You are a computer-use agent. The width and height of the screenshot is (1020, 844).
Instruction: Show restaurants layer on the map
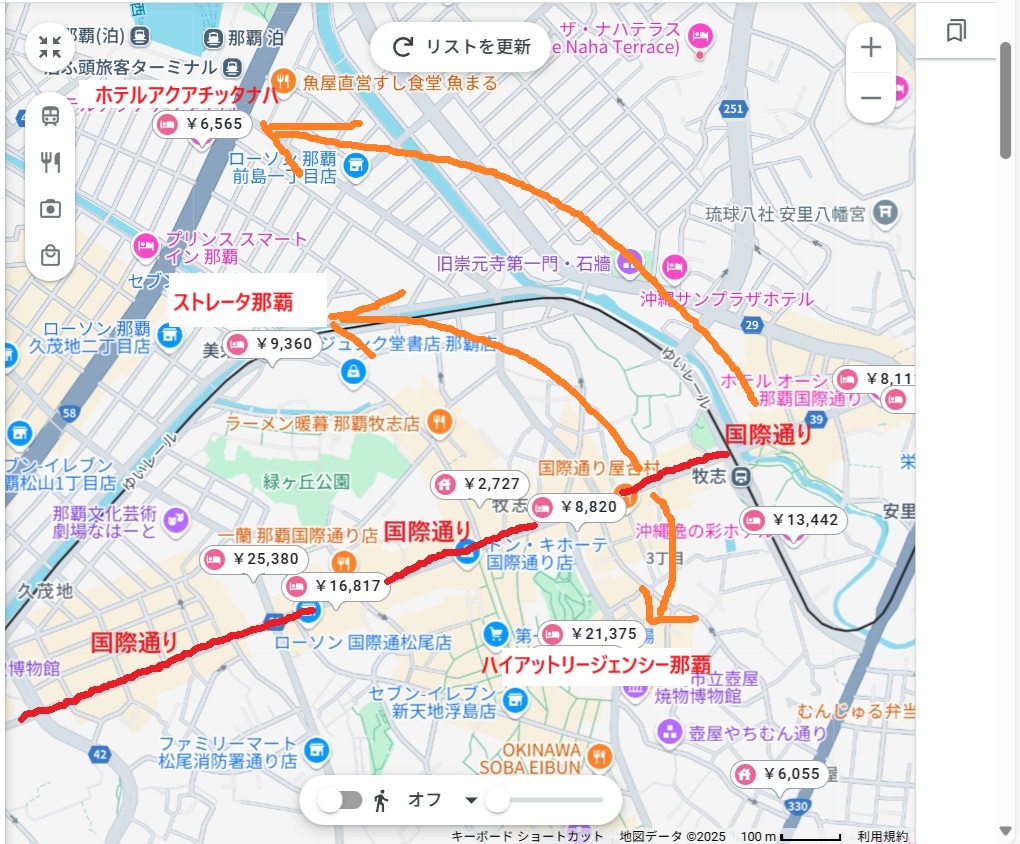pos(50,162)
